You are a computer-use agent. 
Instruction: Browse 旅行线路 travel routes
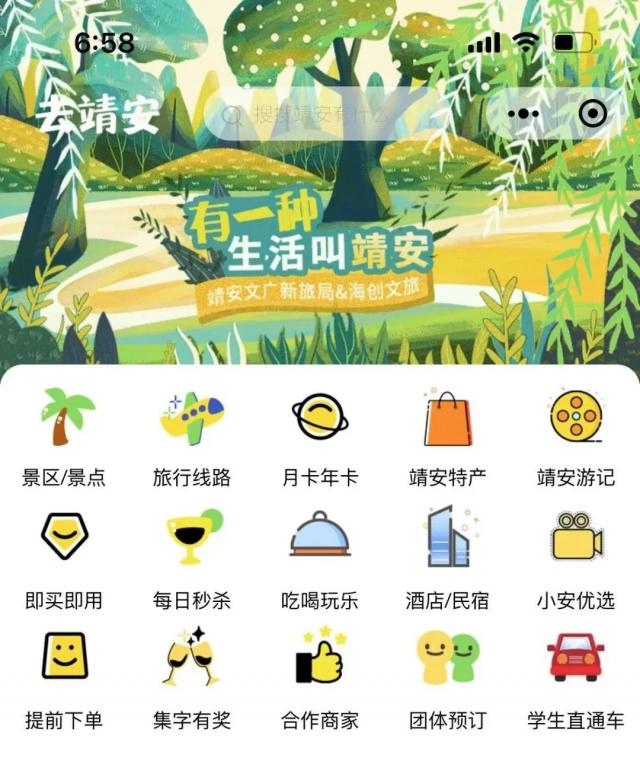[192, 436]
